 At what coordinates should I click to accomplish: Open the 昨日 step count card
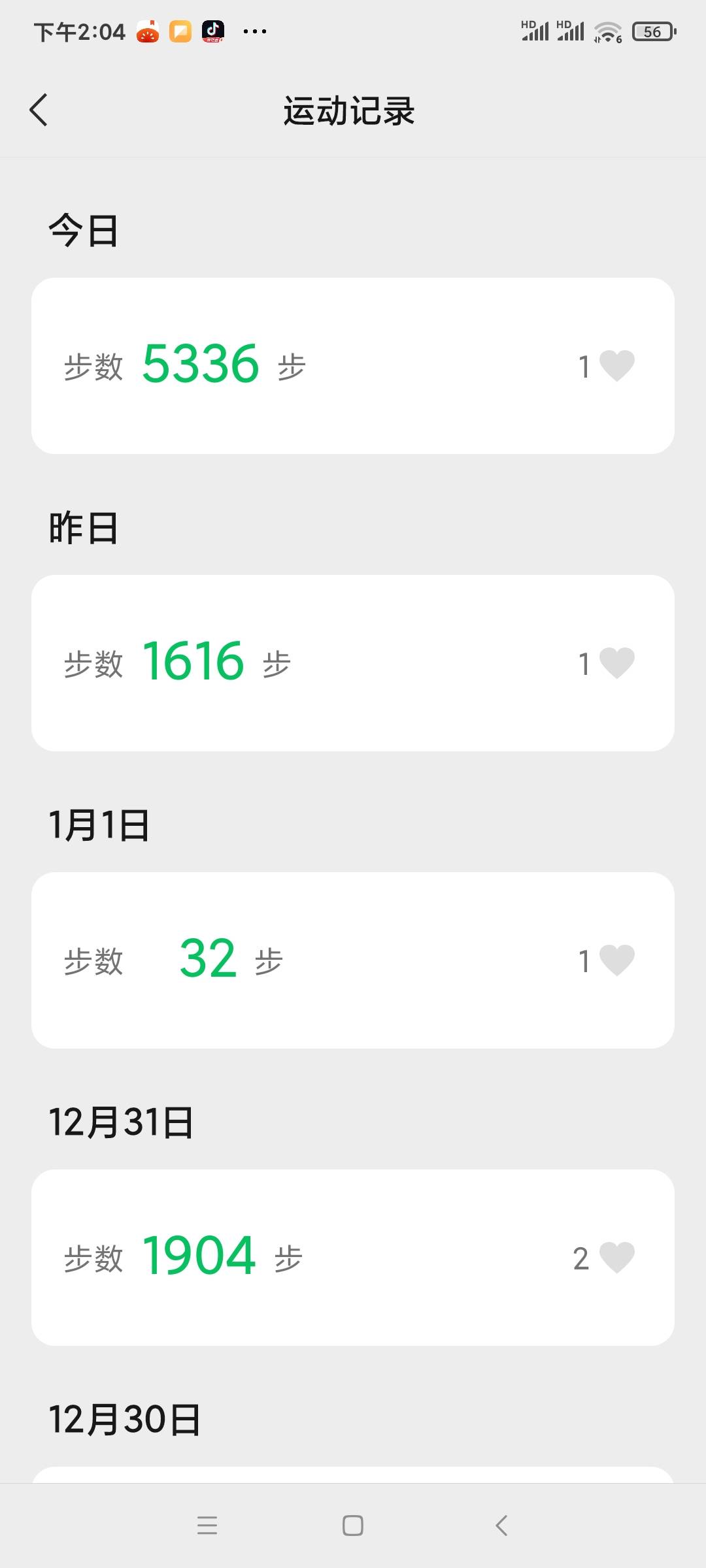353,661
